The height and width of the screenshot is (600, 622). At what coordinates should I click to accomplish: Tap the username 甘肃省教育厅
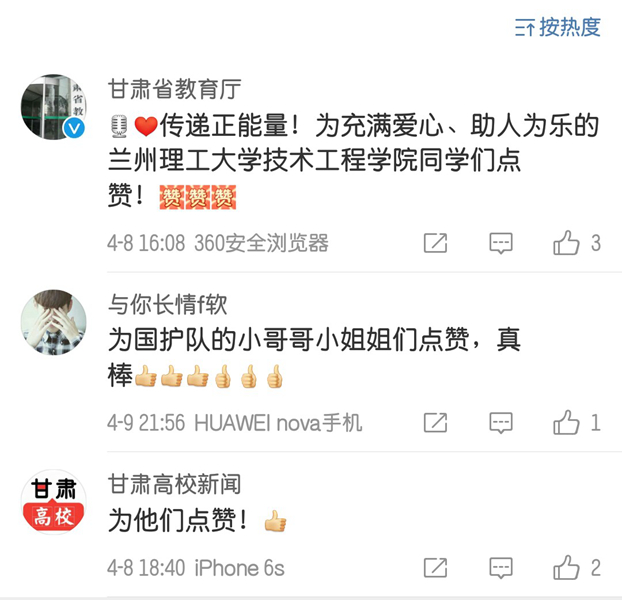(x=174, y=89)
